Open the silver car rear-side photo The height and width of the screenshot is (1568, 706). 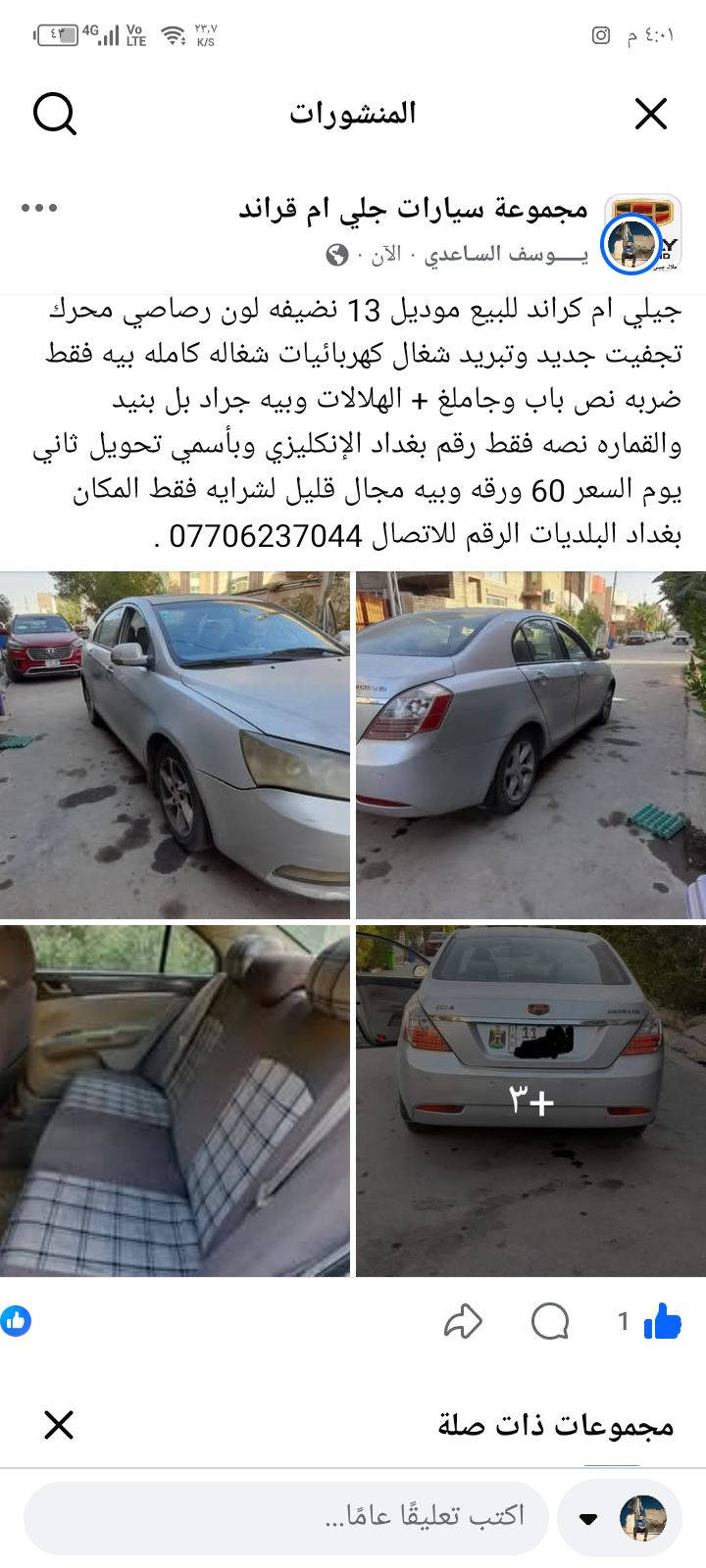pyautogui.click(x=530, y=745)
